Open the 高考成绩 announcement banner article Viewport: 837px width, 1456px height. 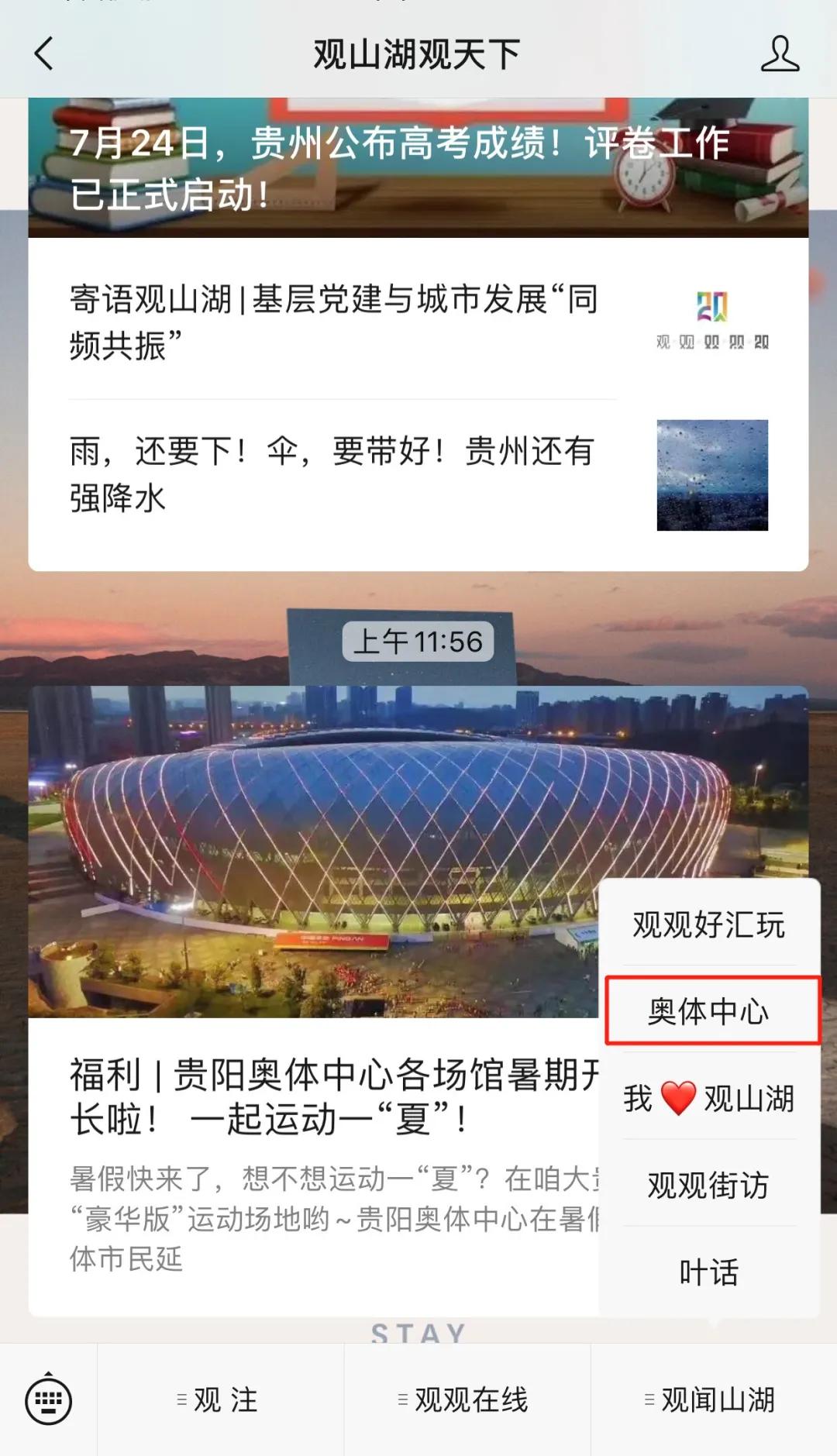tap(418, 167)
